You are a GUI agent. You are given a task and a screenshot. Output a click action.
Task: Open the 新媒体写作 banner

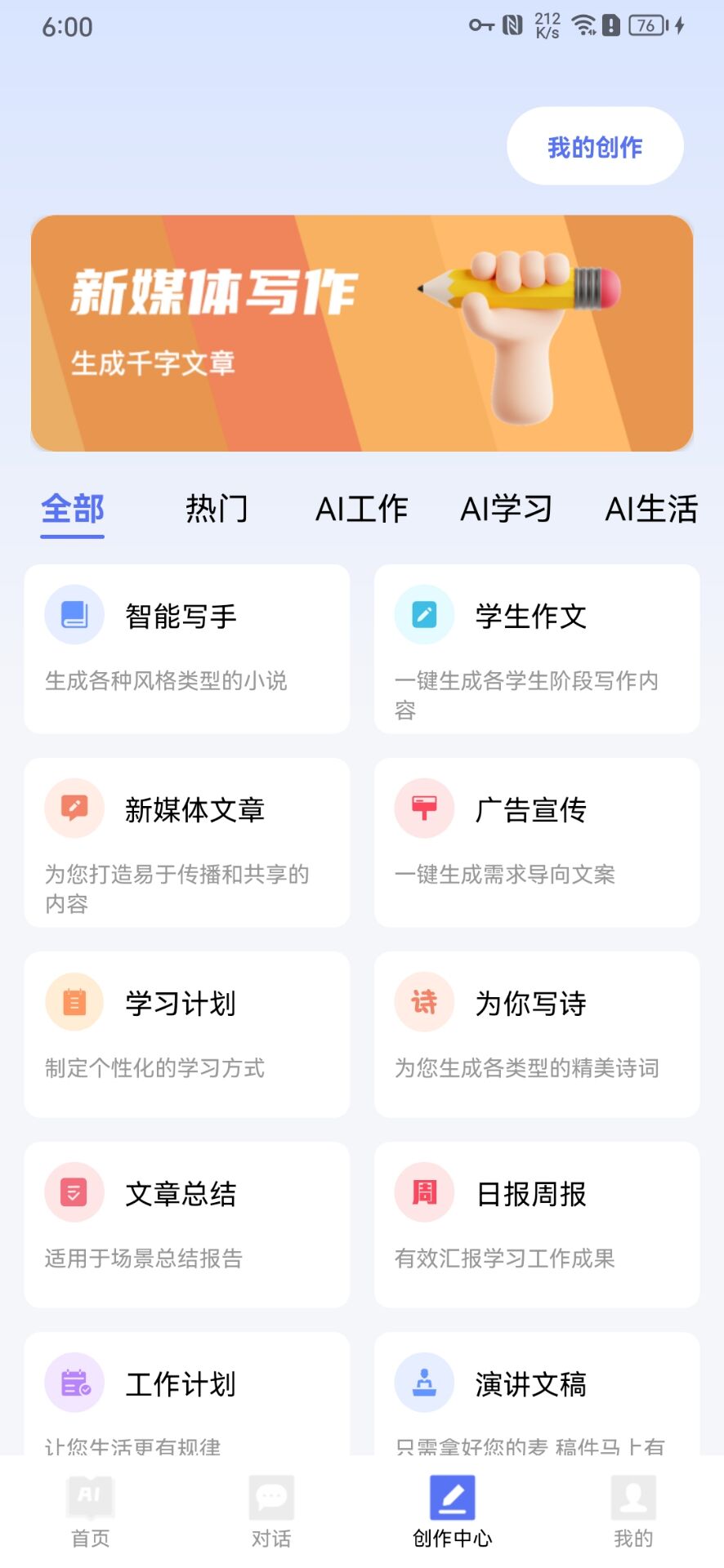point(362,333)
